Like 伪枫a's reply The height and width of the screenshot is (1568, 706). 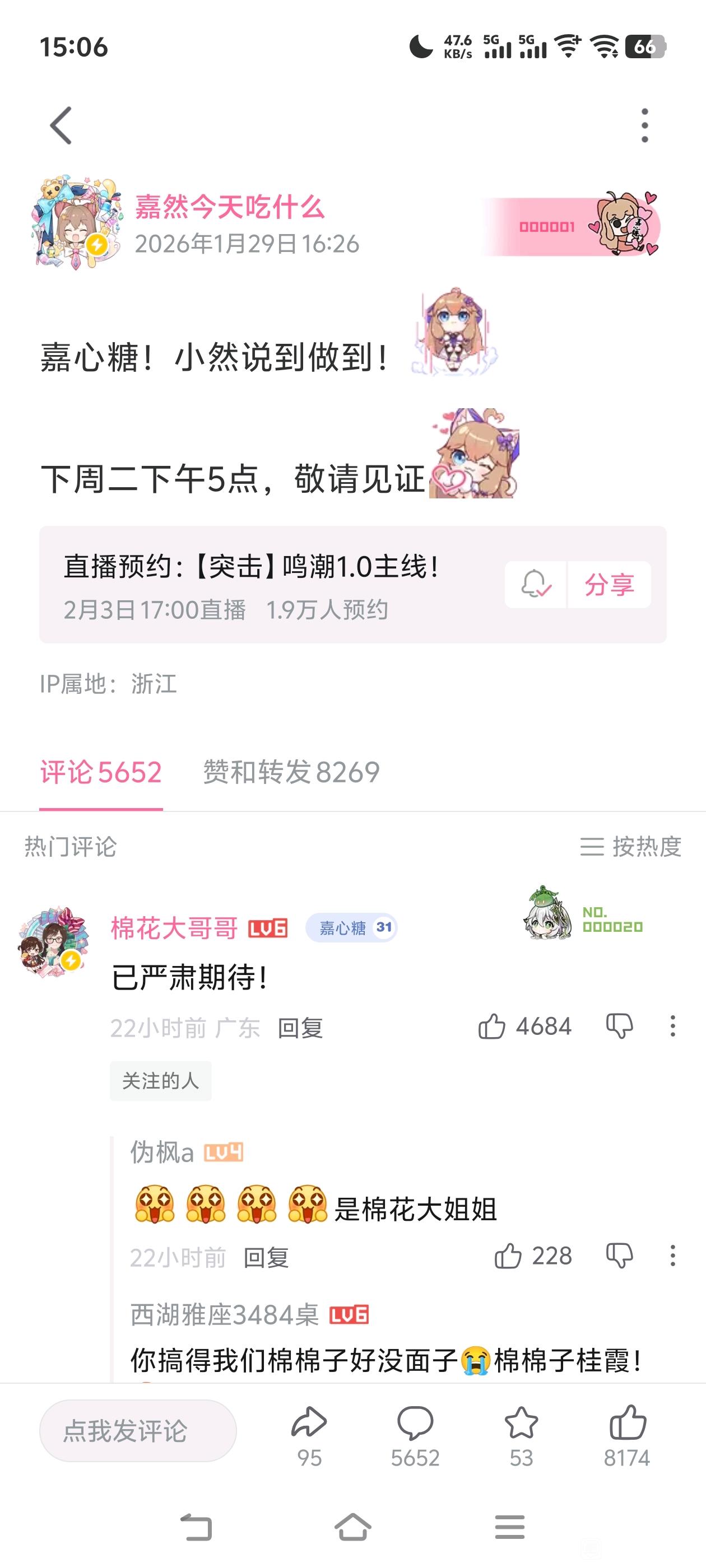(x=508, y=1256)
